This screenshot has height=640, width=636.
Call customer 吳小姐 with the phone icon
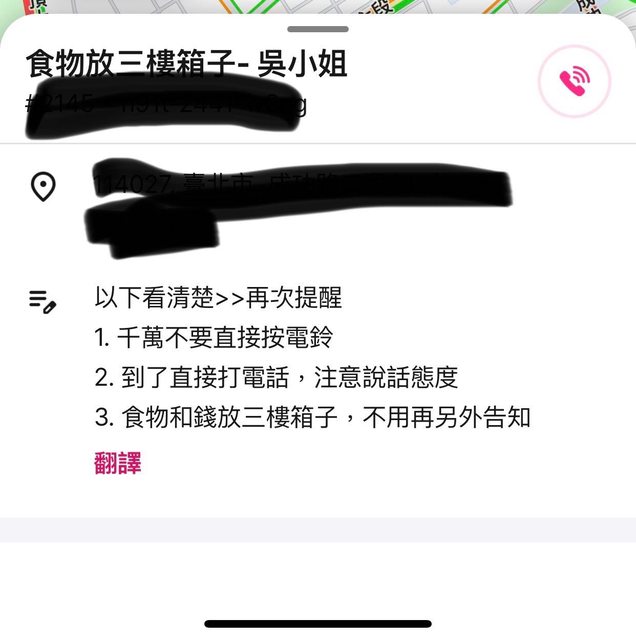[x=574, y=82]
